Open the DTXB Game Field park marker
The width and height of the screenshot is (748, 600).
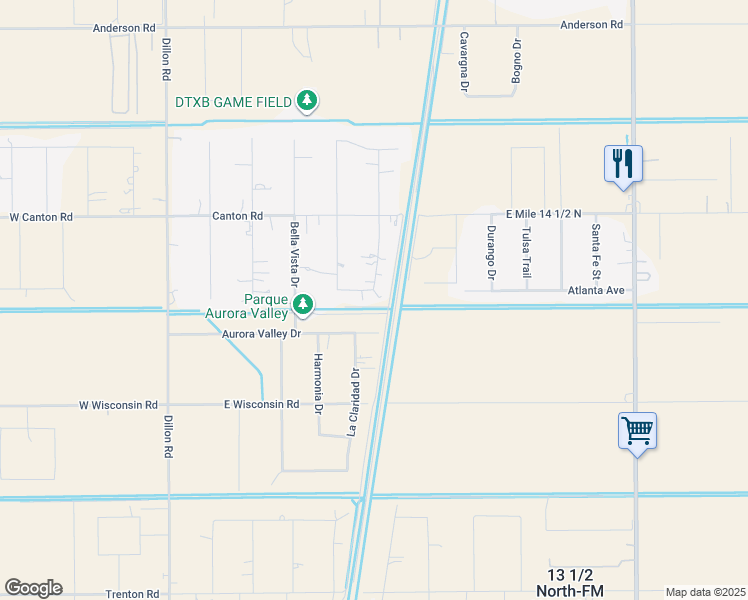308,101
